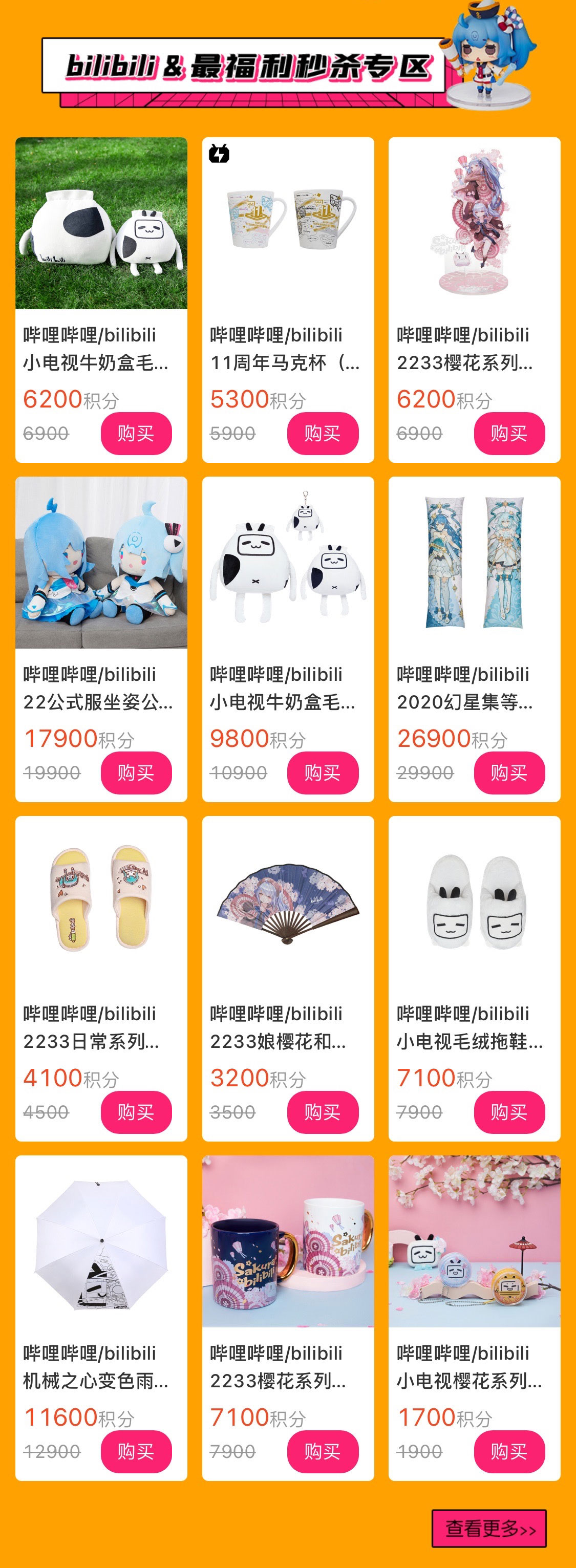Buy the 11周年马克杯 for 5300积分
Image resolution: width=576 pixels, height=1568 pixels.
[x=322, y=434]
